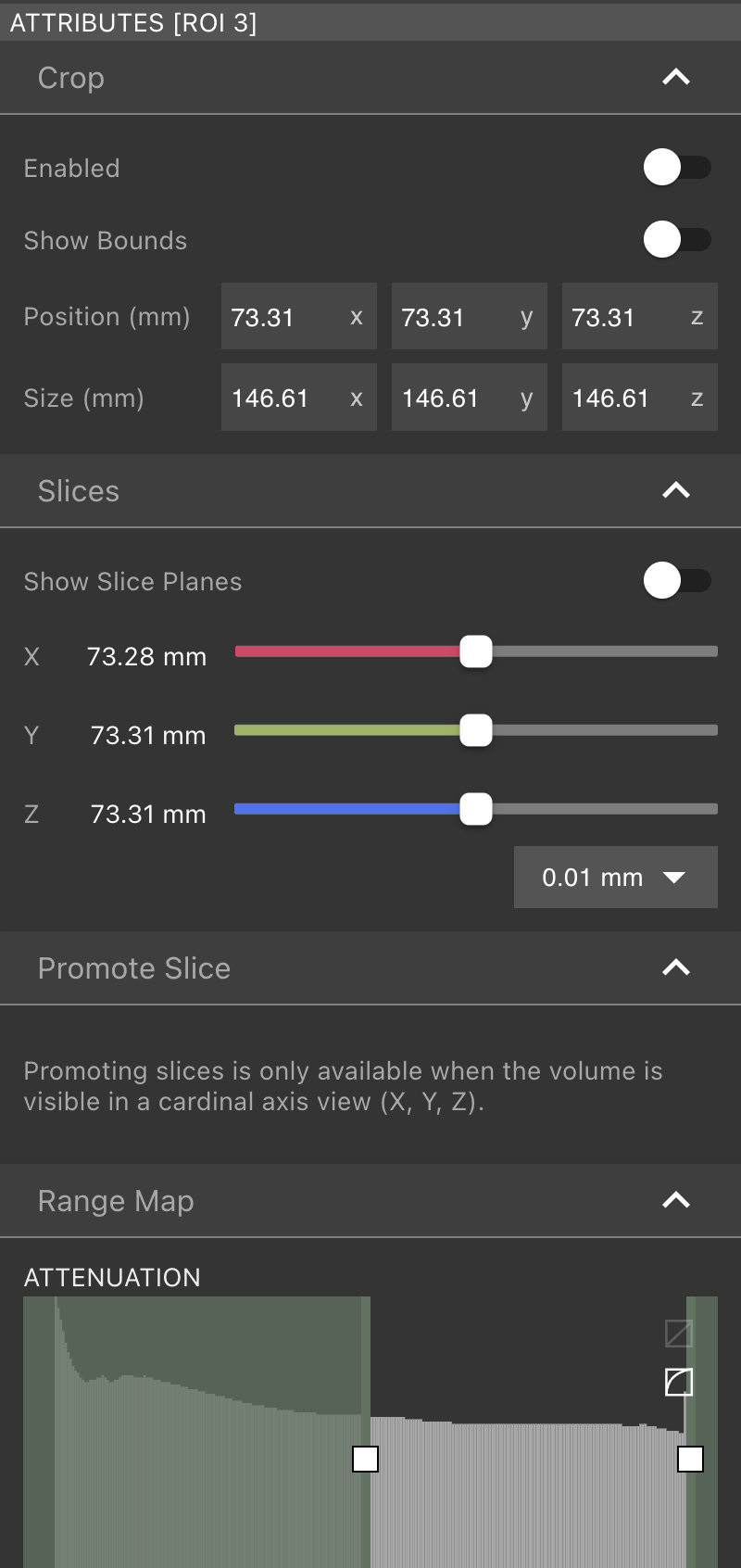The height and width of the screenshot is (1568, 741).
Task: Collapse the Promote Slice section
Action: click(676, 967)
